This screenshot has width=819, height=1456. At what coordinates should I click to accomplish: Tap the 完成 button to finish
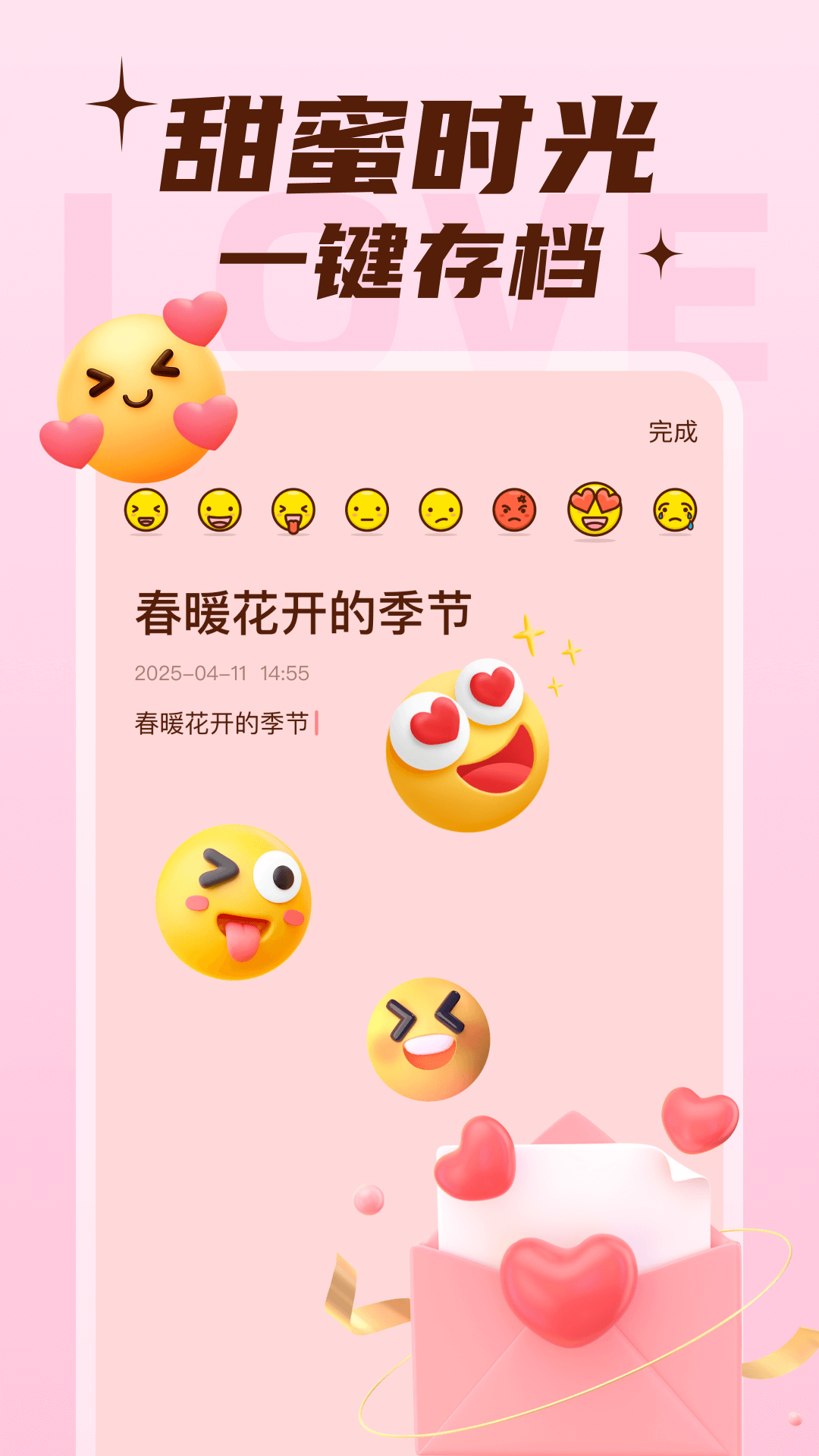point(675,432)
